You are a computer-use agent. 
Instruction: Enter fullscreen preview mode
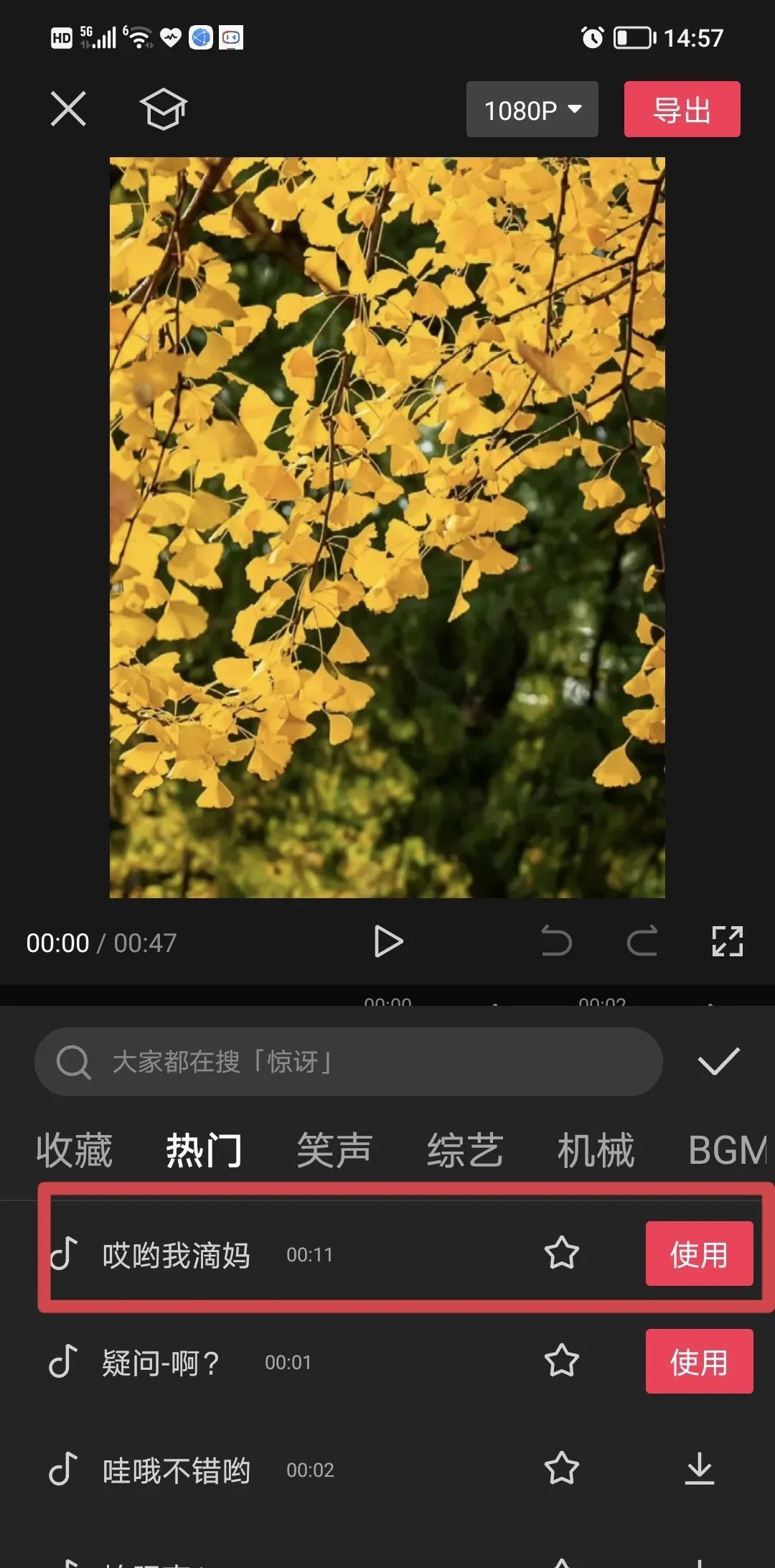pyautogui.click(x=727, y=941)
